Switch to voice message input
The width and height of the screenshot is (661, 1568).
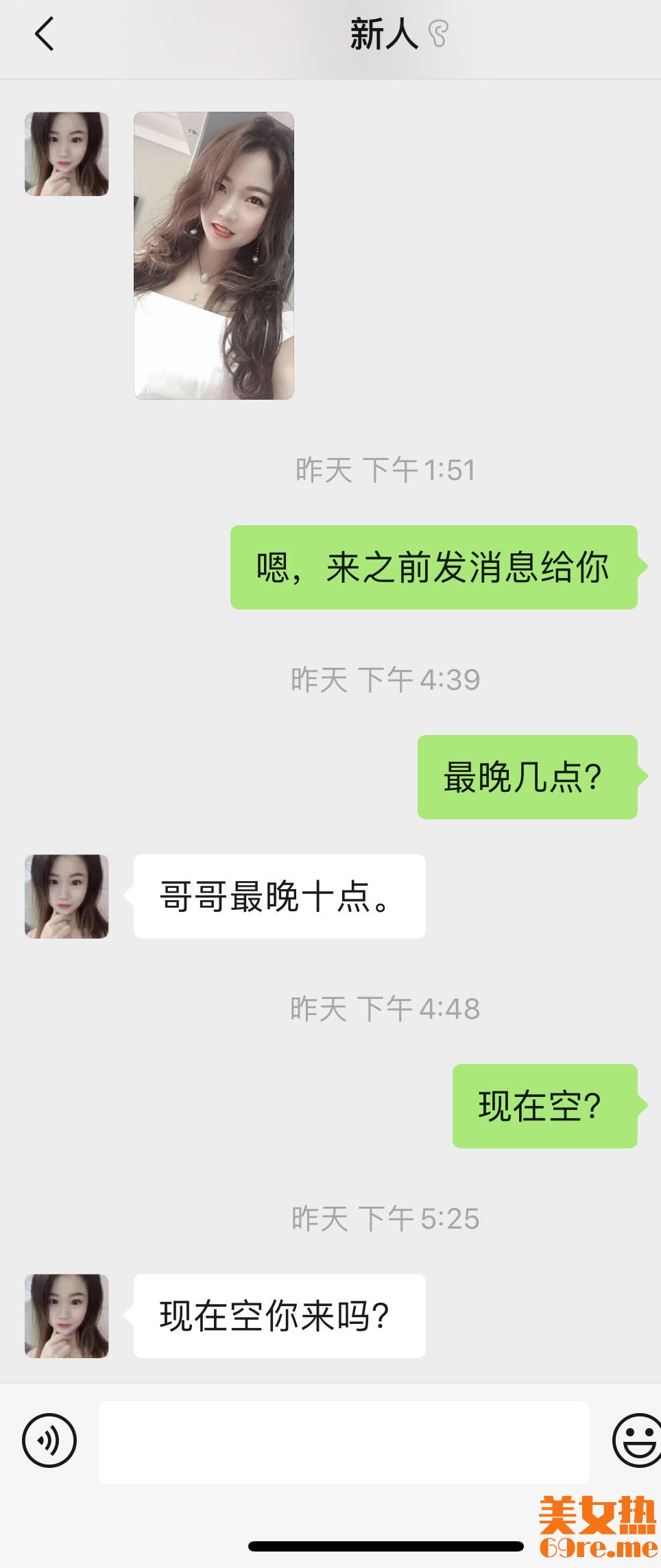tap(49, 1440)
